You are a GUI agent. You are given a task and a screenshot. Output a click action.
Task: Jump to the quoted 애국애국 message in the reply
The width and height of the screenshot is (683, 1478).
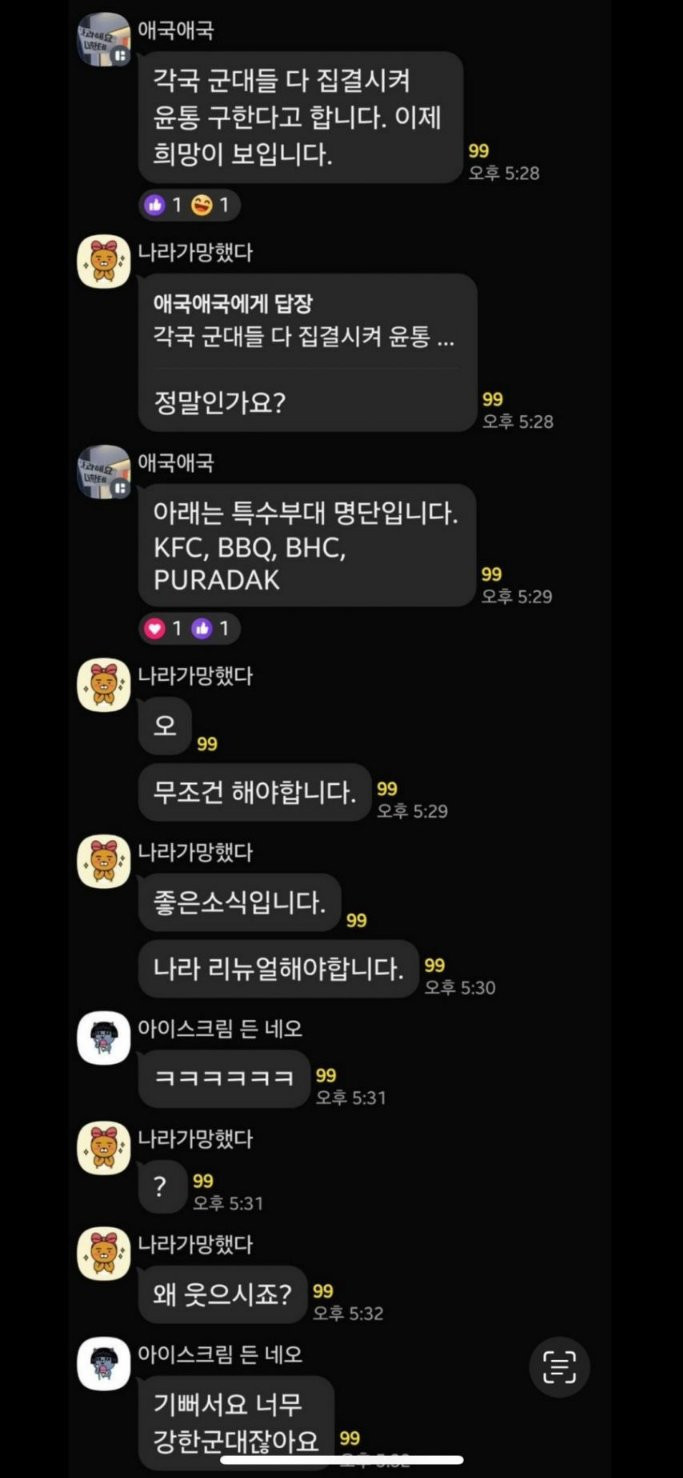click(304, 320)
